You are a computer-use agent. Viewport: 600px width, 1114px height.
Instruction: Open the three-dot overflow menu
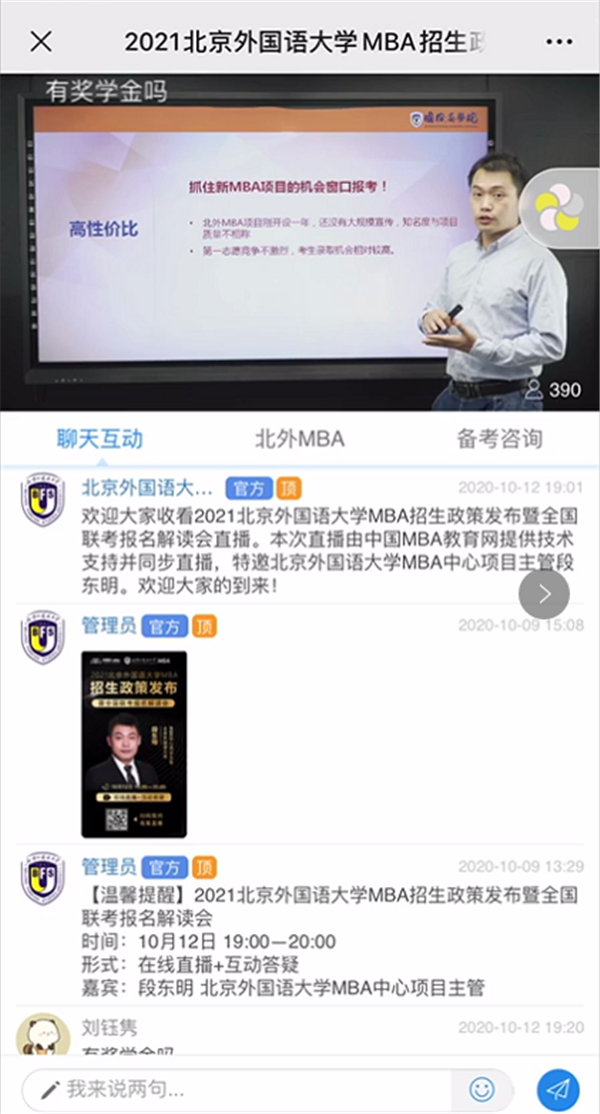559,42
